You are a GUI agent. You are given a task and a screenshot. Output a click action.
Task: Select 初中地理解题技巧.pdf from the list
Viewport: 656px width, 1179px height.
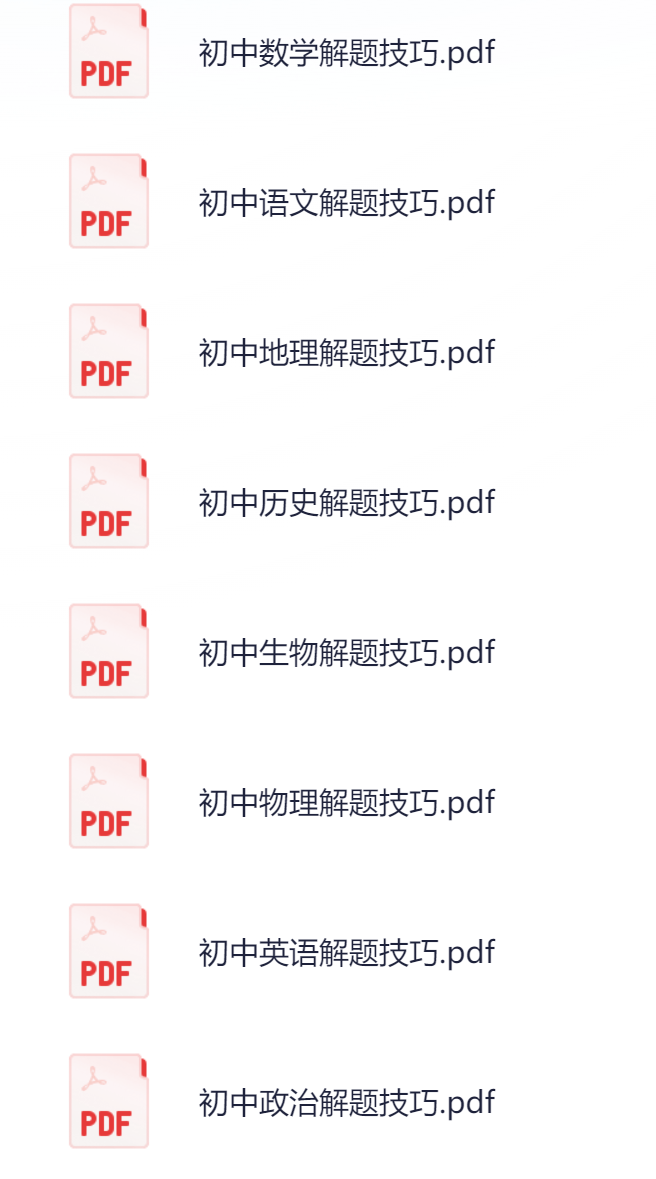(346, 352)
